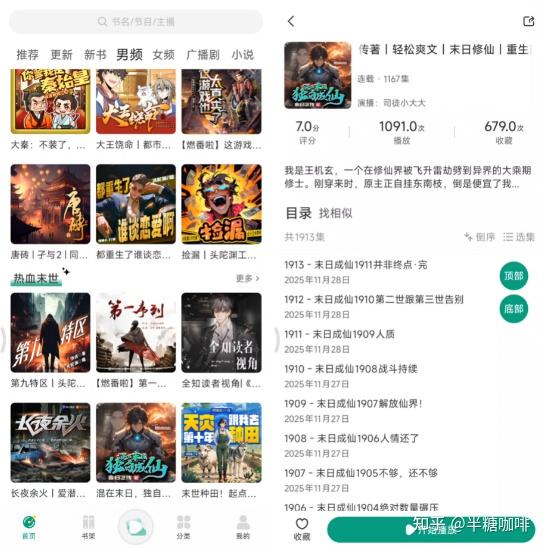Switch to the 推荐 tab
Viewport: 545px width, 548px height.
point(27,55)
